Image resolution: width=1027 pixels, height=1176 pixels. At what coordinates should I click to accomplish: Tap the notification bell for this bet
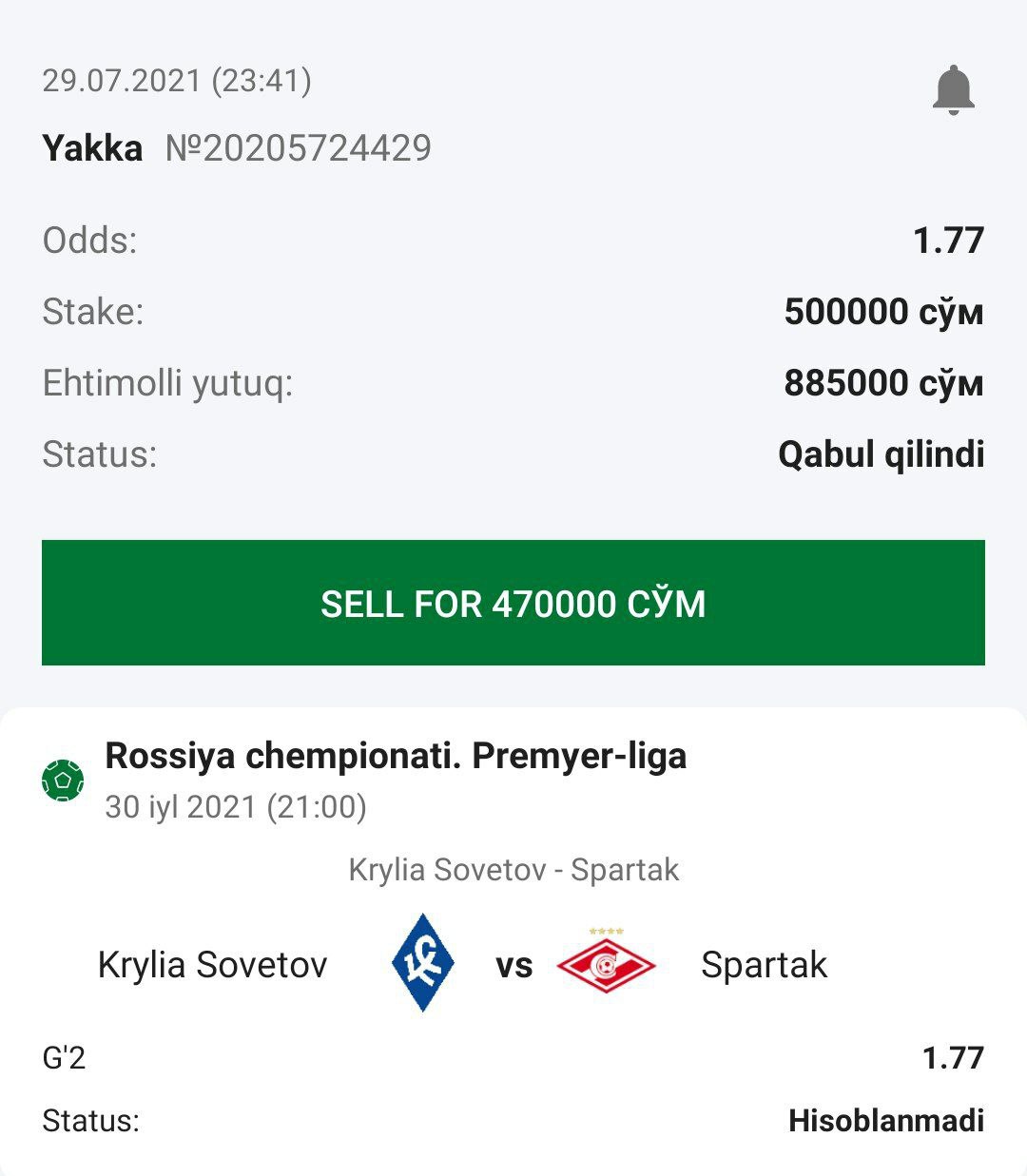(953, 90)
